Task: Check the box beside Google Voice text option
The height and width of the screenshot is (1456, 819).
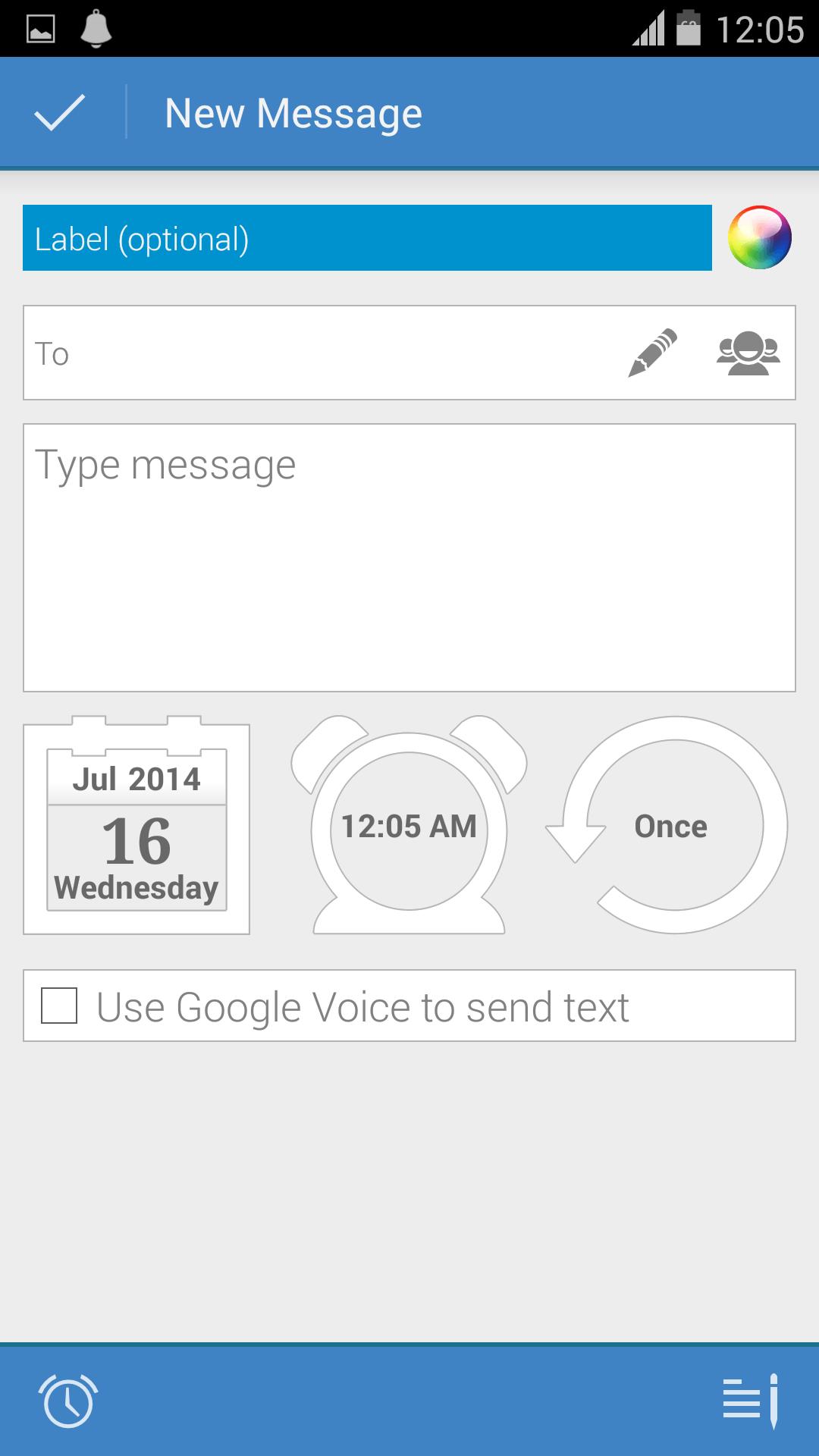Action: (x=60, y=1006)
